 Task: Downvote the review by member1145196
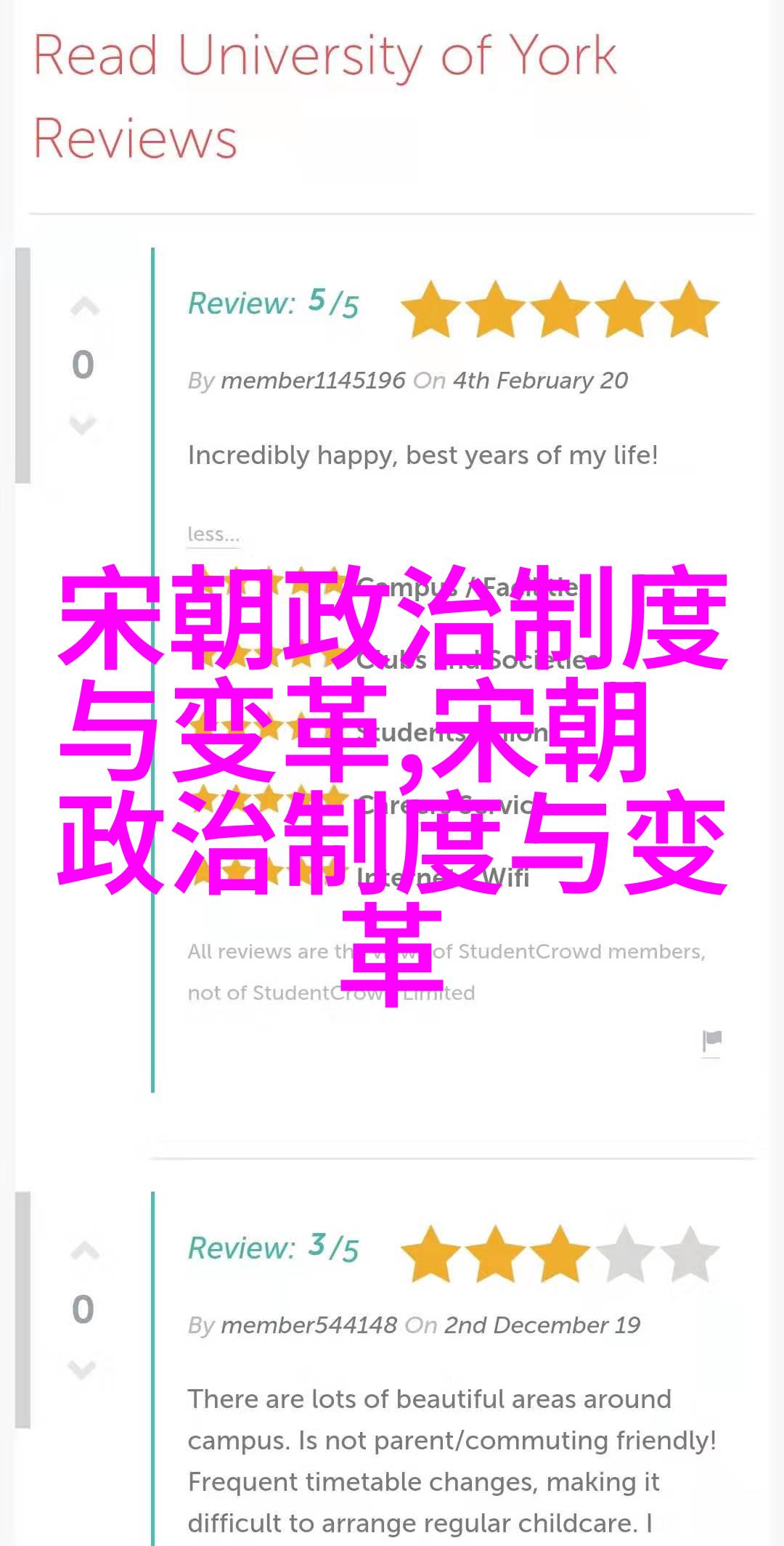tap(83, 424)
